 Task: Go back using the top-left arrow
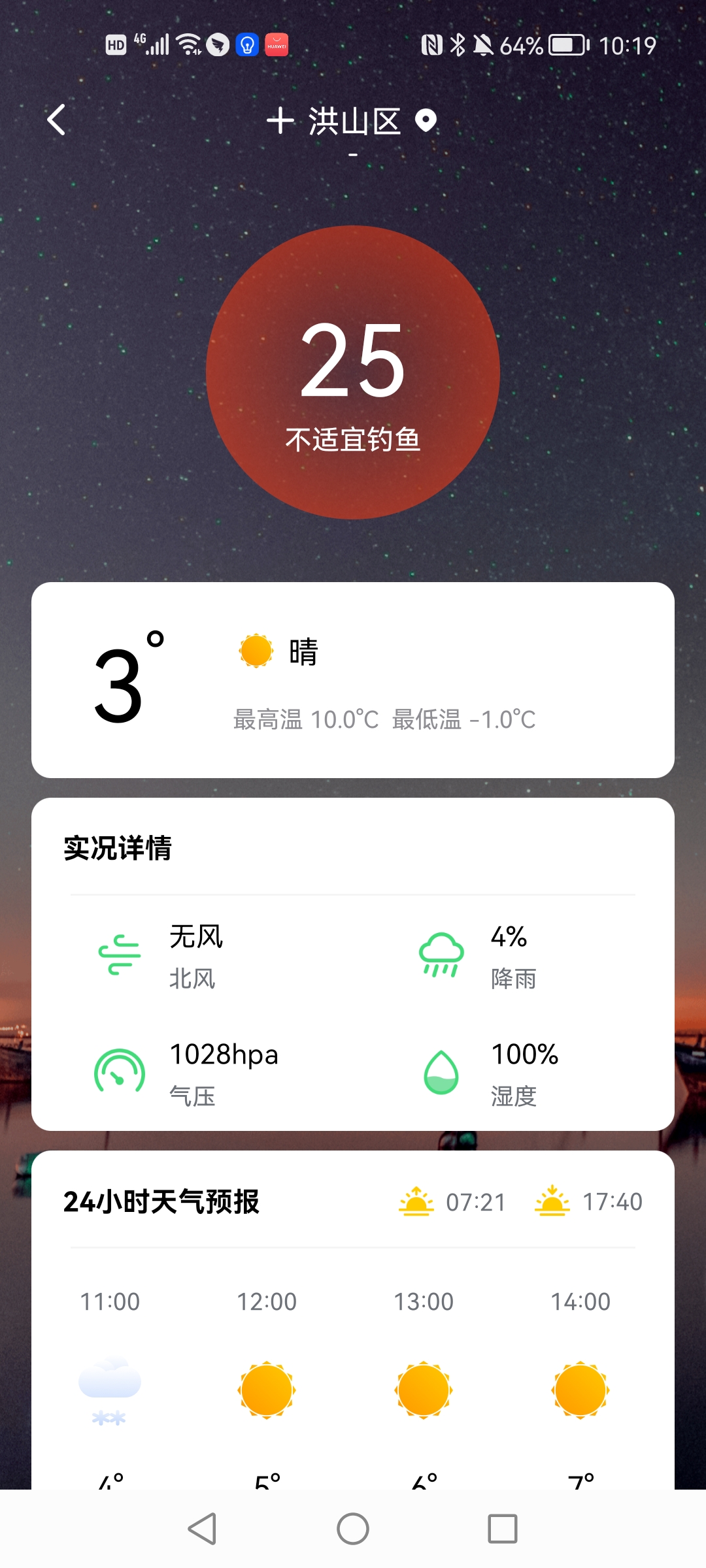click(x=57, y=120)
